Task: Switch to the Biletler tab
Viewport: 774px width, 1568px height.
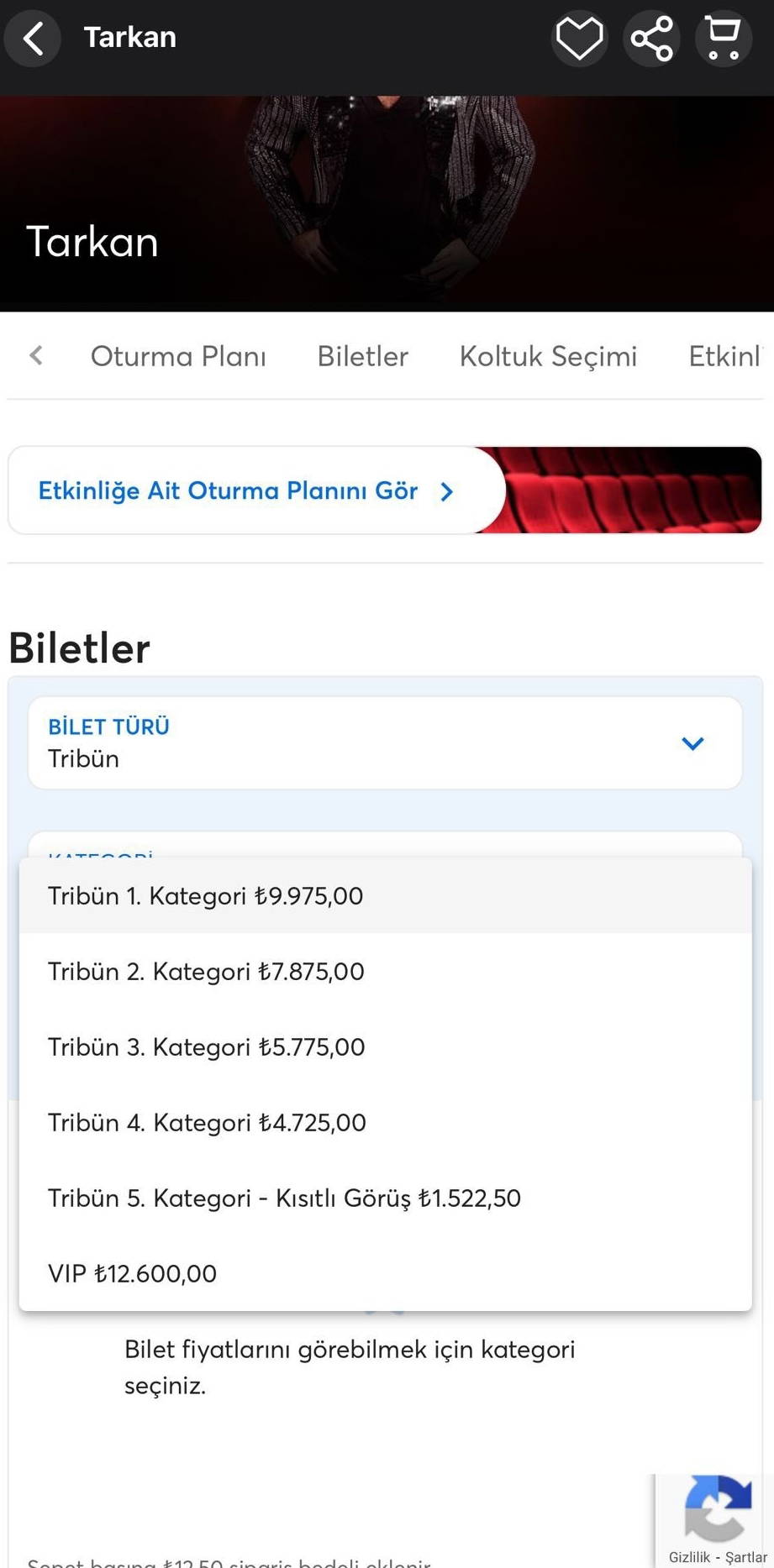Action: (x=362, y=356)
